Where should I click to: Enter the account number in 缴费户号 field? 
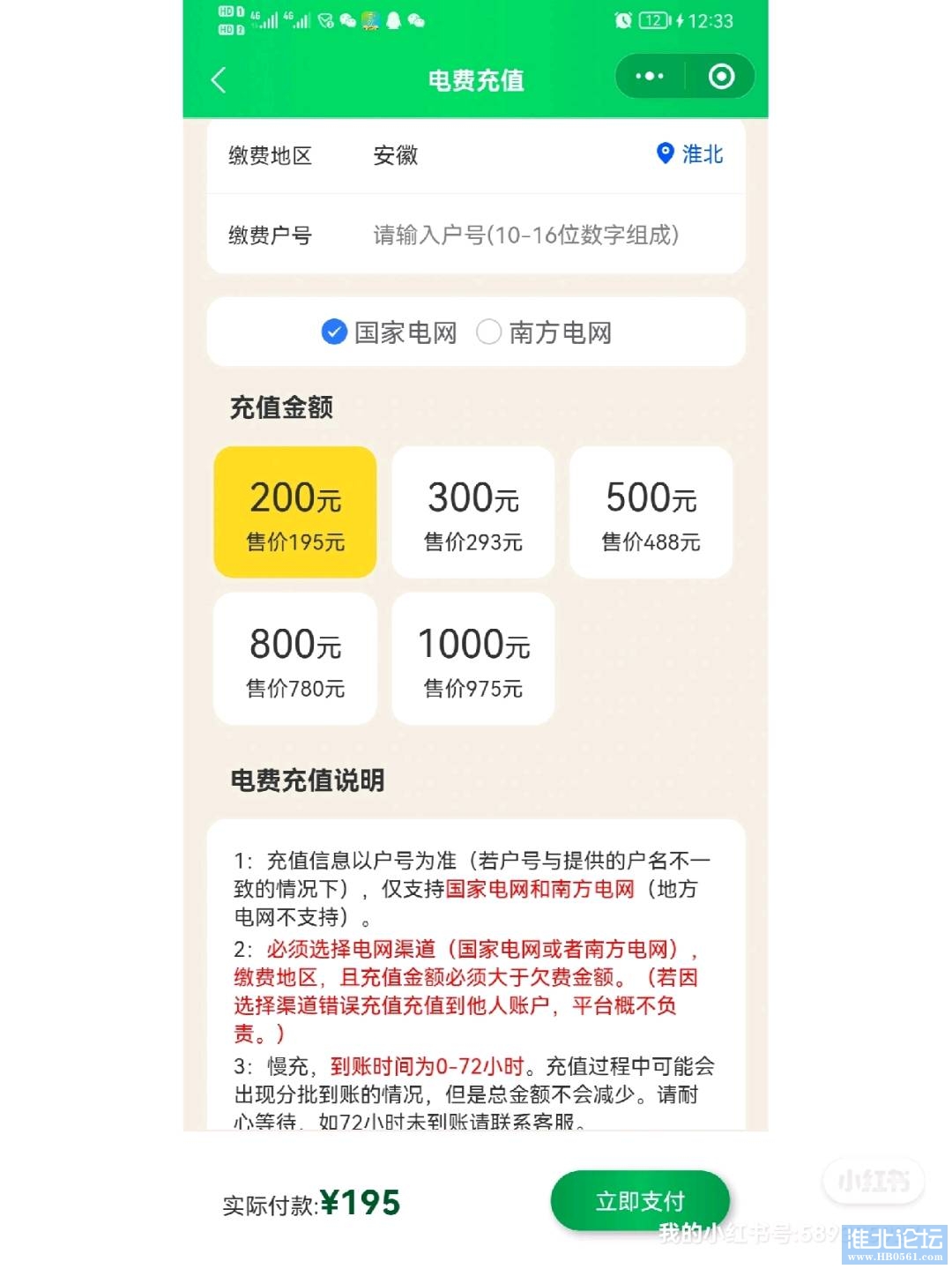coord(525,235)
